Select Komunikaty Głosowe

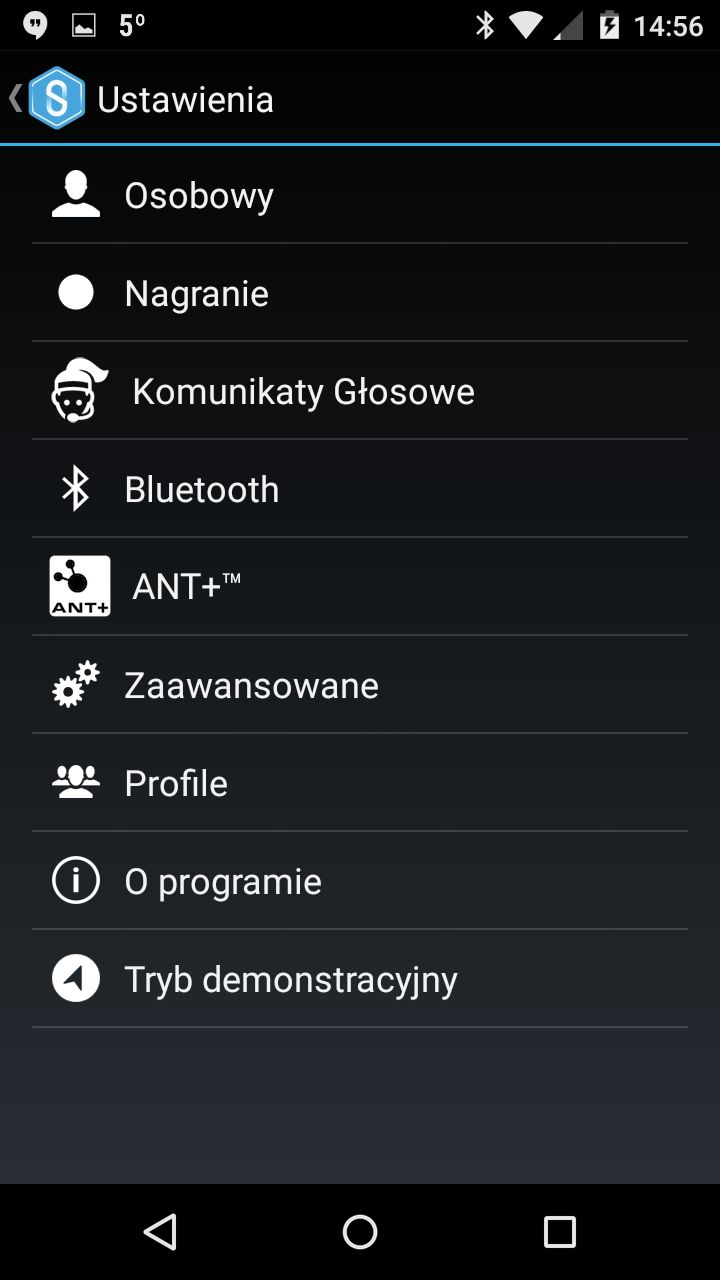click(x=360, y=391)
